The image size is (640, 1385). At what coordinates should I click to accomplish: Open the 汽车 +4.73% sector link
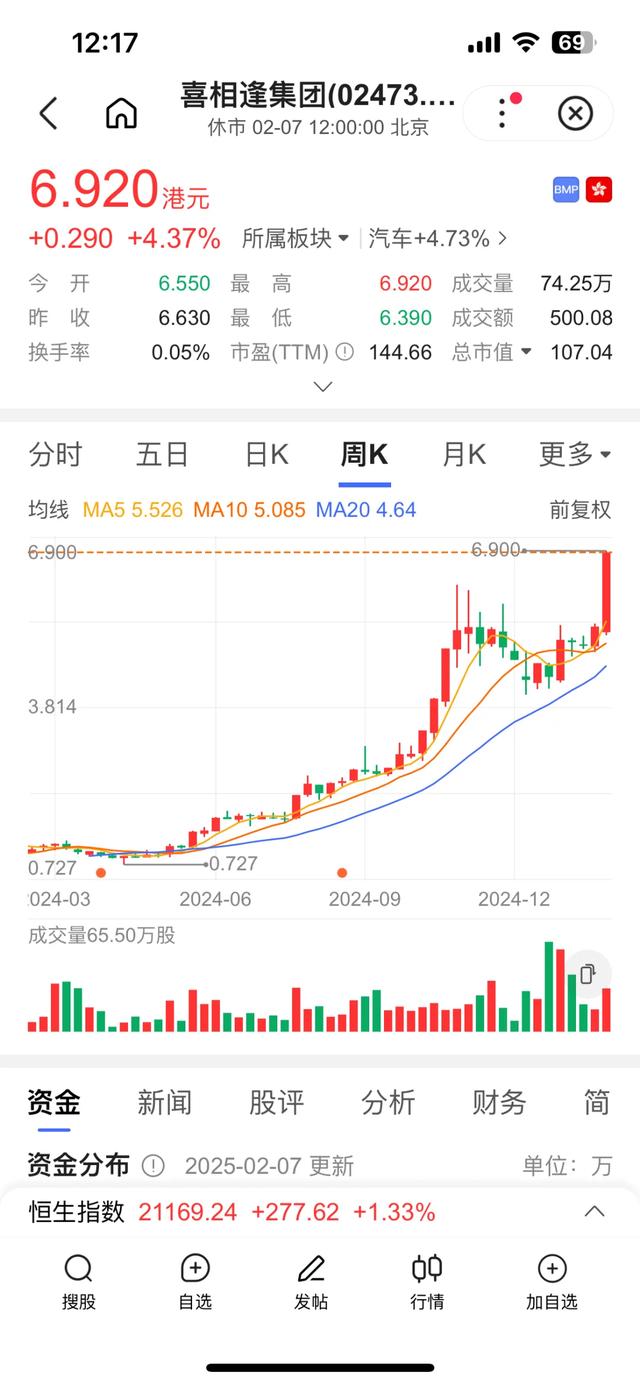coord(438,239)
